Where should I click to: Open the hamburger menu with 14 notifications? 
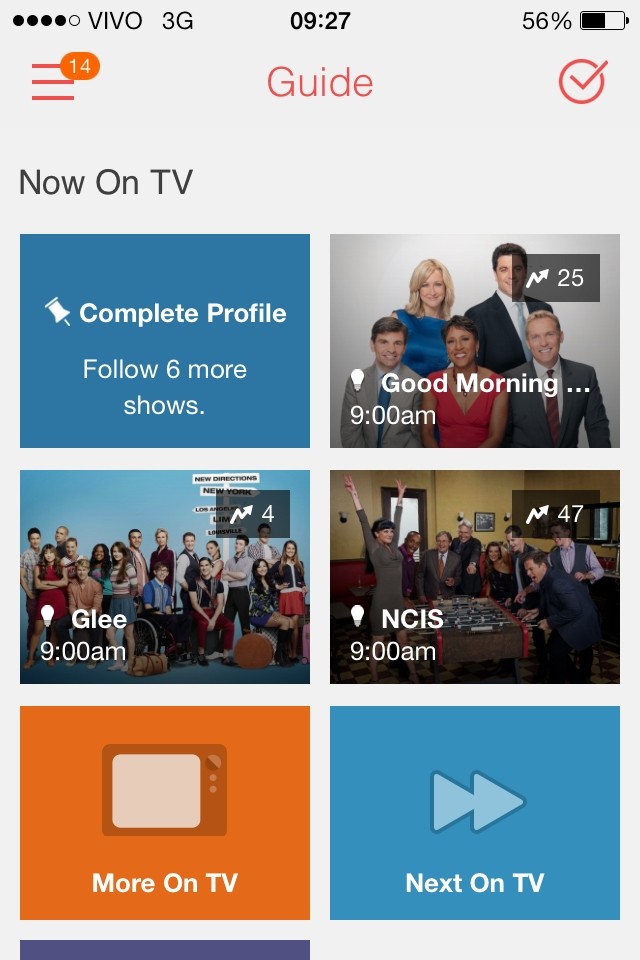[54, 82]
